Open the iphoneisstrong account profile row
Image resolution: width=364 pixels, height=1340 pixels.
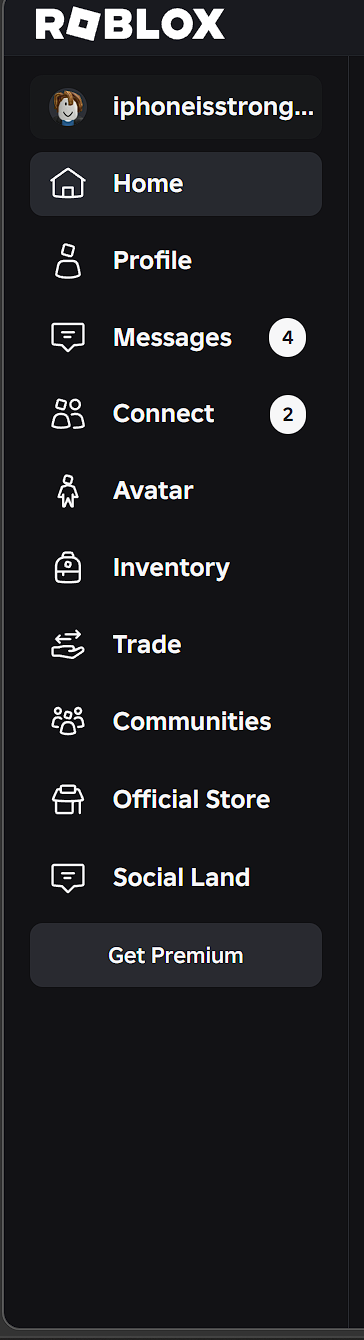[176, 107]
